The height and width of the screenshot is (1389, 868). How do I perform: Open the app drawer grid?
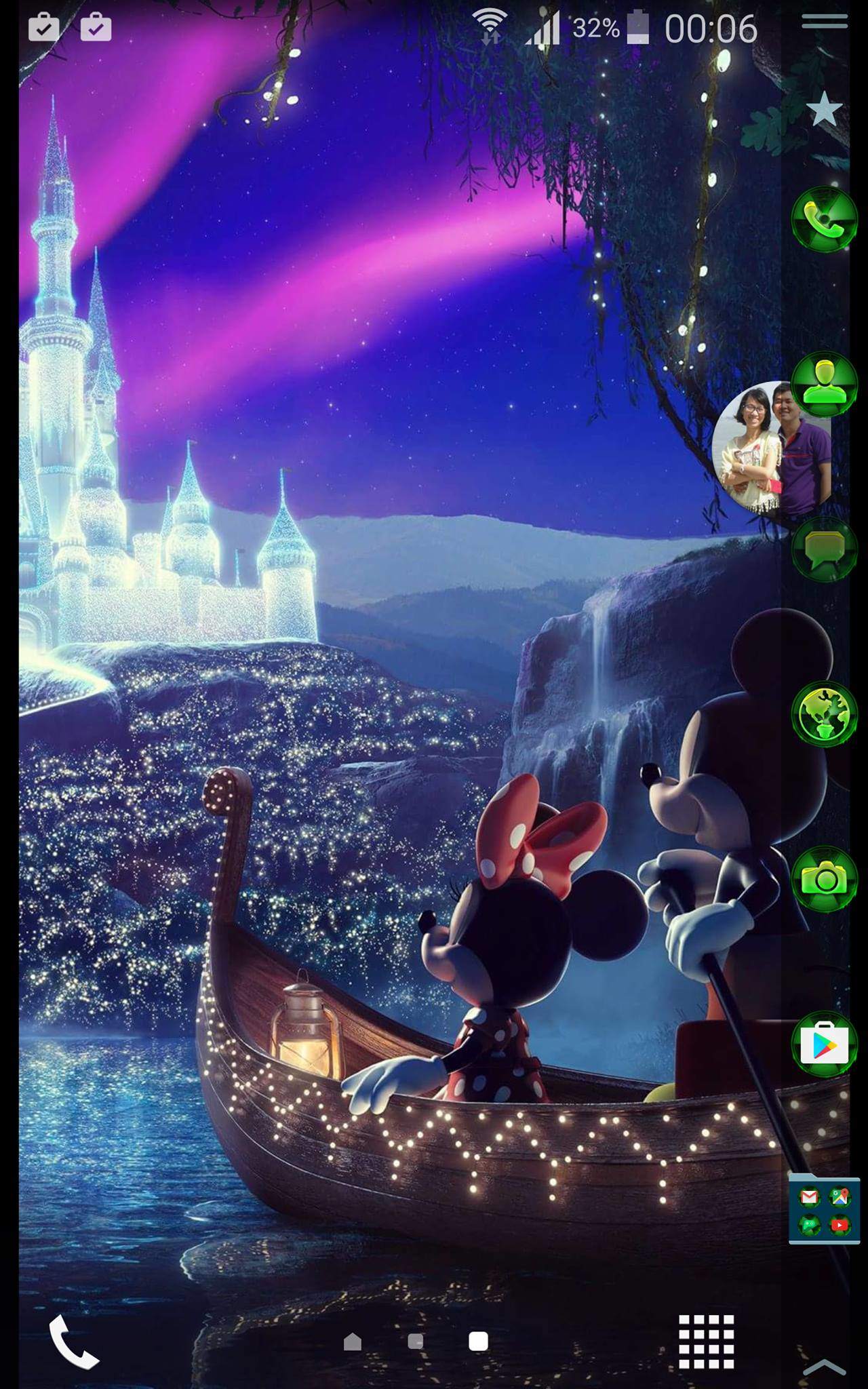coord(706,1342)
